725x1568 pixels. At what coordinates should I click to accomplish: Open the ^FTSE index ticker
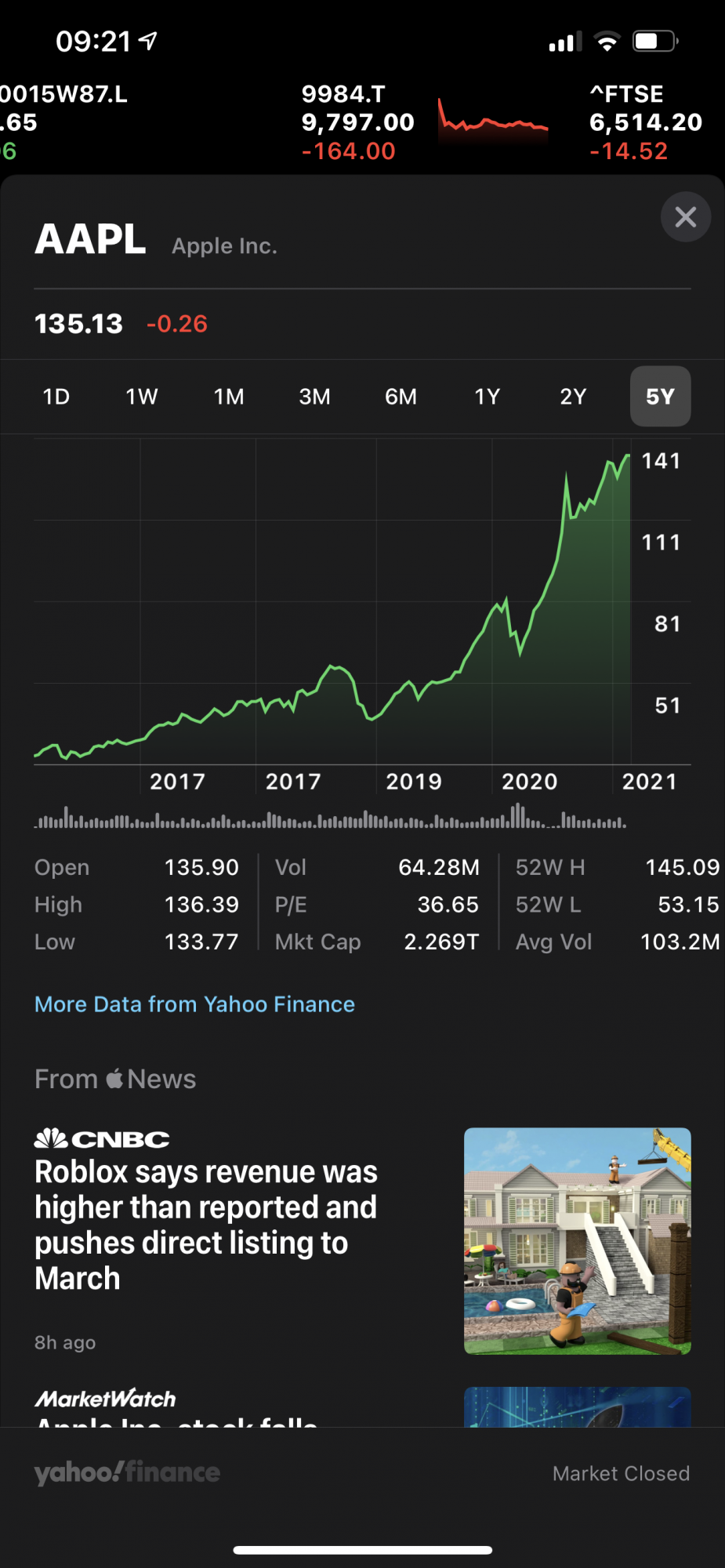click(x=645, y=122)
